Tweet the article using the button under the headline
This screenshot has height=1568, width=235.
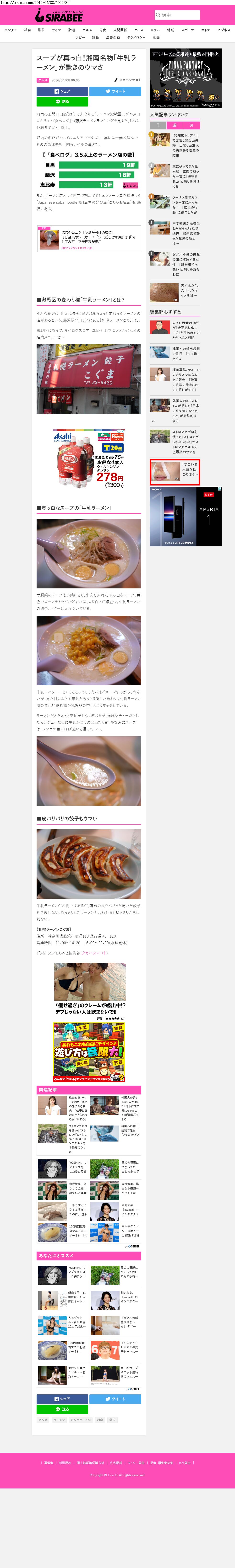pyautogui.click(x=115, y=91)
